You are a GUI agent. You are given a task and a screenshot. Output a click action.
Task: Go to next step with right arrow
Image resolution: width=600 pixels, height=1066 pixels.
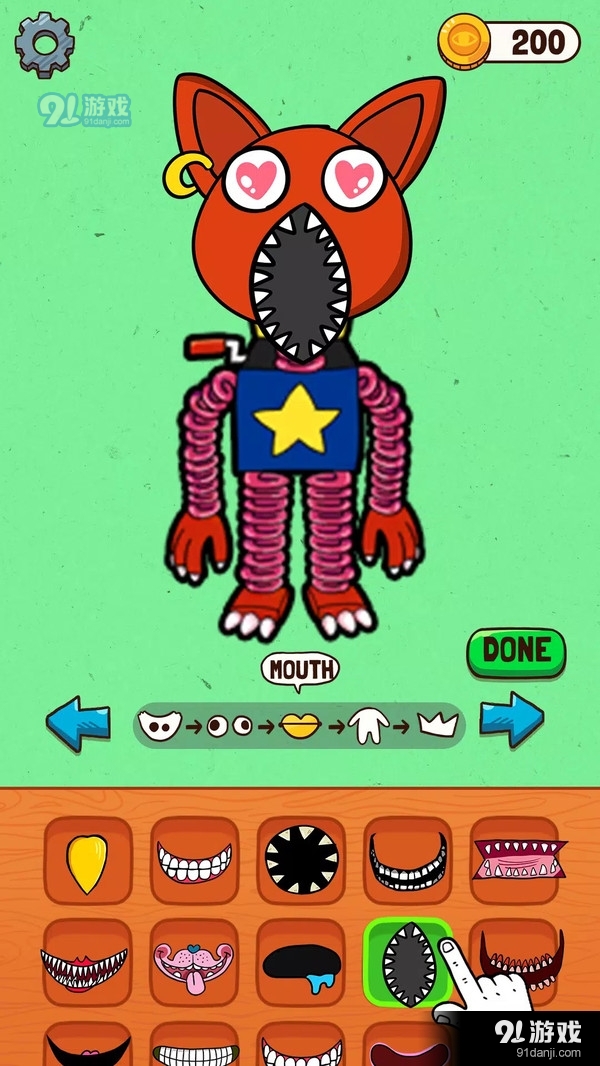(511, 721)
